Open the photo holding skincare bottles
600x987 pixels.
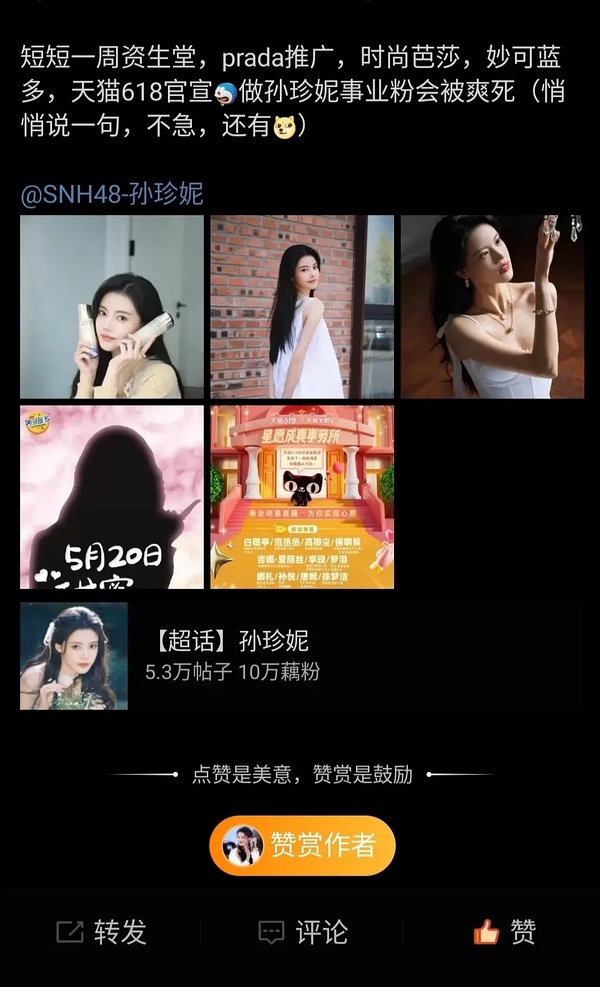click(x=112, y=307)
